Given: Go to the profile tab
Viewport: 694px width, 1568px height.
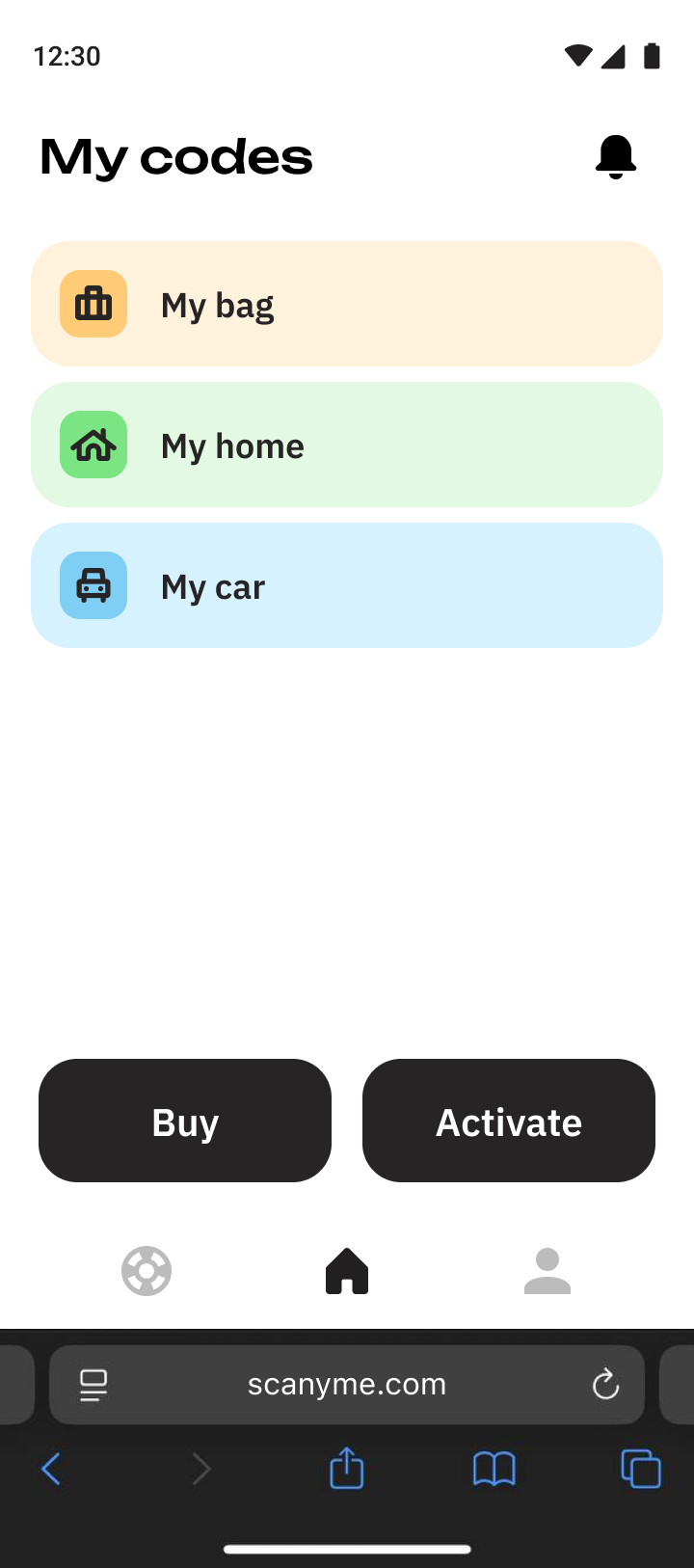Looking at the screenshot, I should [x=547, y=1271].
